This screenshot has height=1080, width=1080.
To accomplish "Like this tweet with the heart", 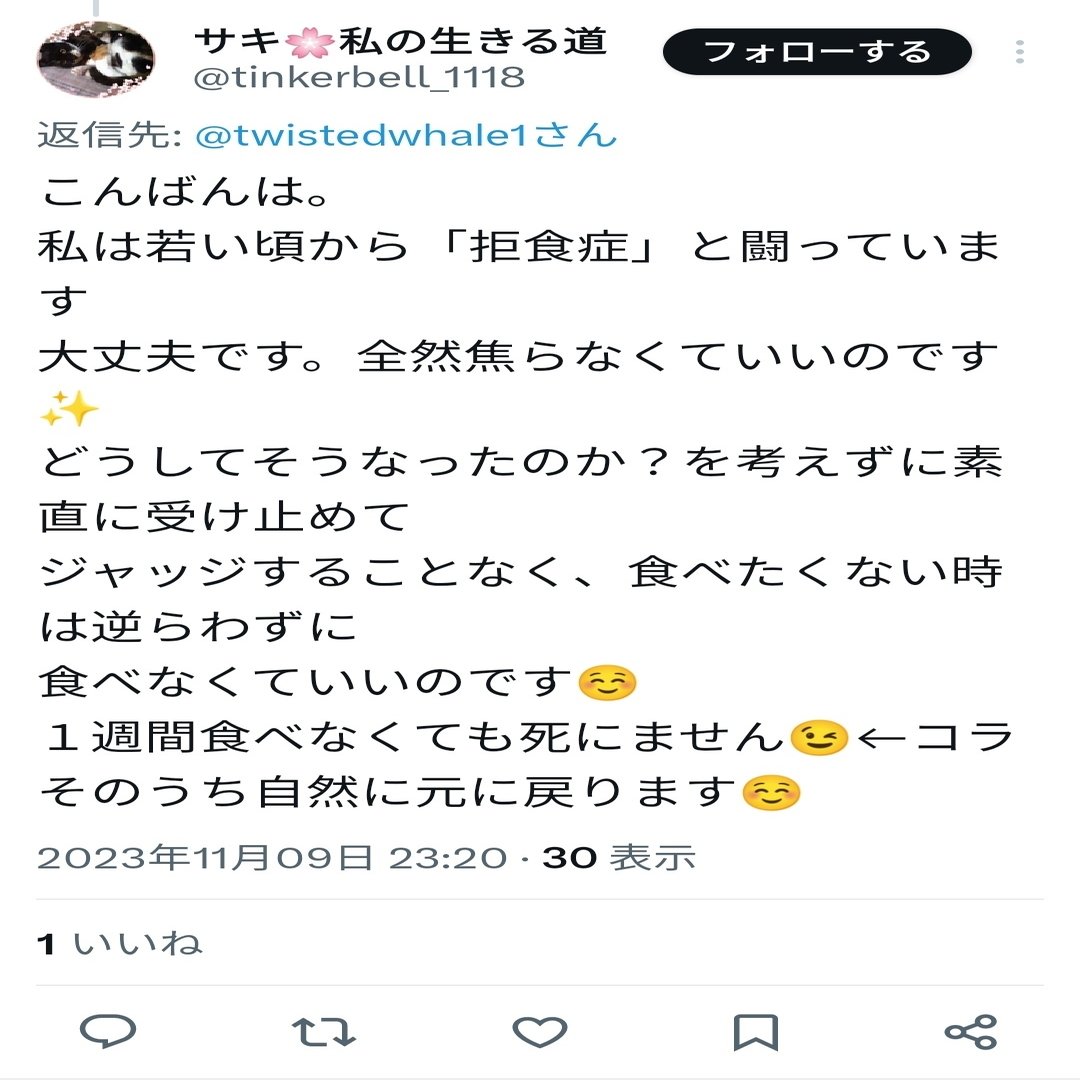I will [540, 1031].
